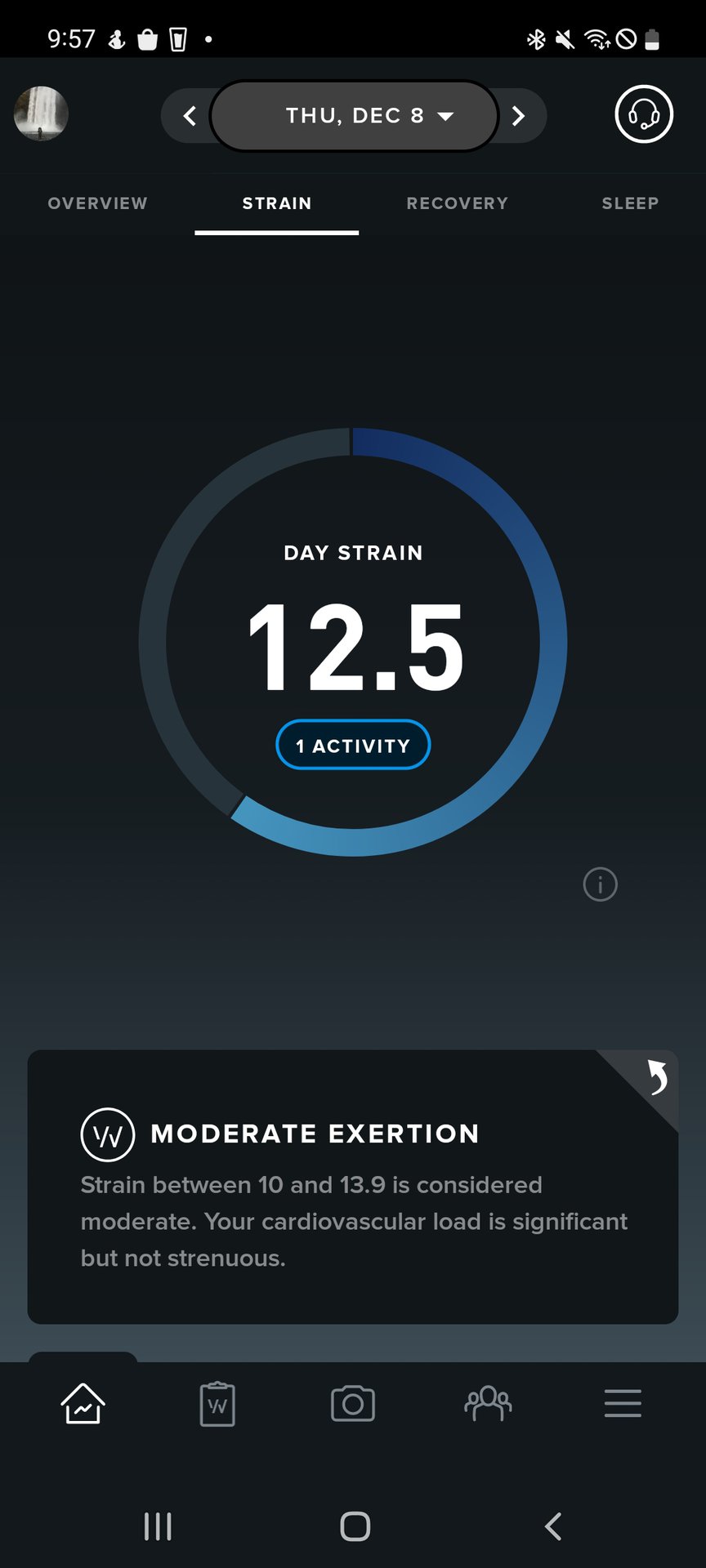Open the Thu, Dec 8 date picker
The image size is (706, 1568).
coord(354,116)
